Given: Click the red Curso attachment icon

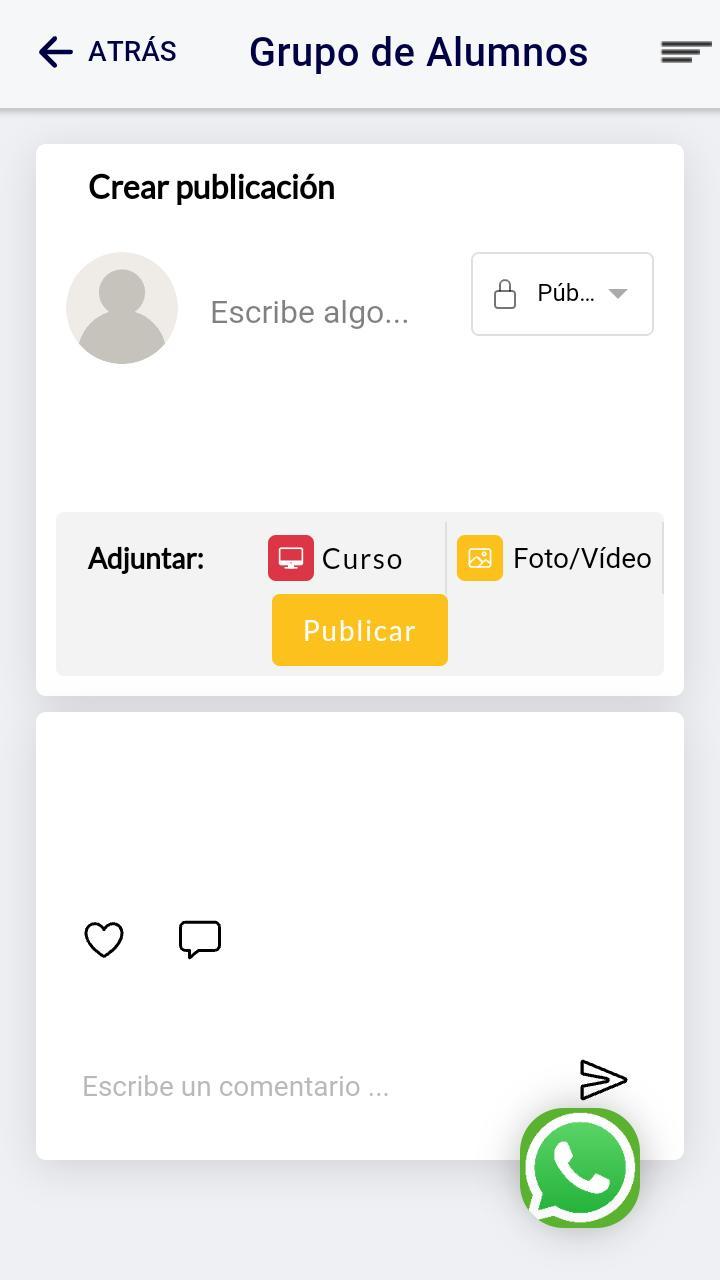Looking at the screenshot, I should point(289,558).
